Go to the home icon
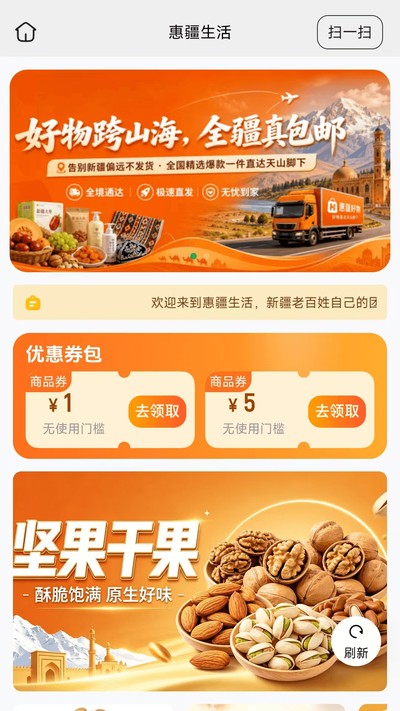The image size is (400, 711). [x=25, y=32]
